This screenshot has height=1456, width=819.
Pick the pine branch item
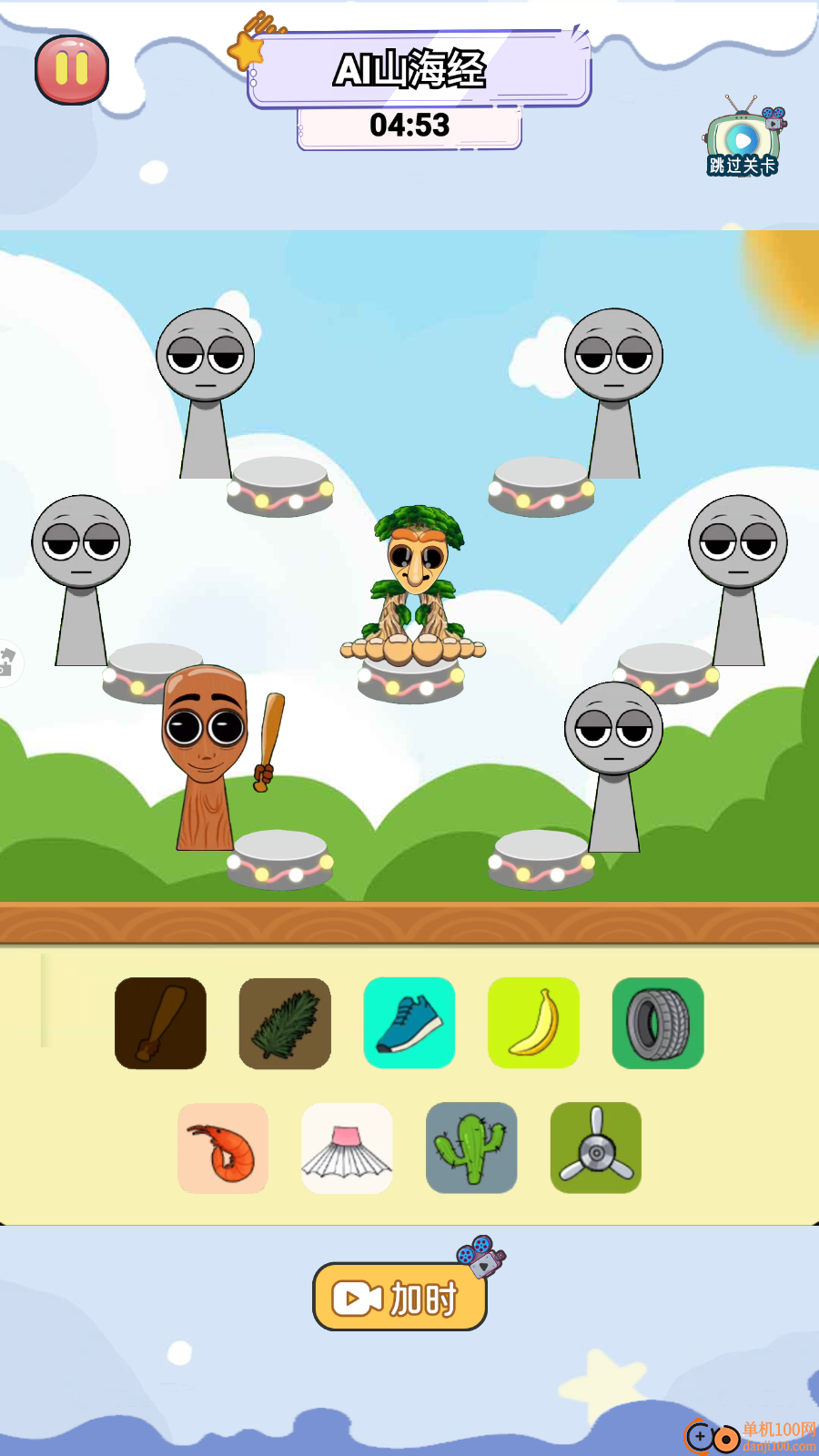point(285,1023)
